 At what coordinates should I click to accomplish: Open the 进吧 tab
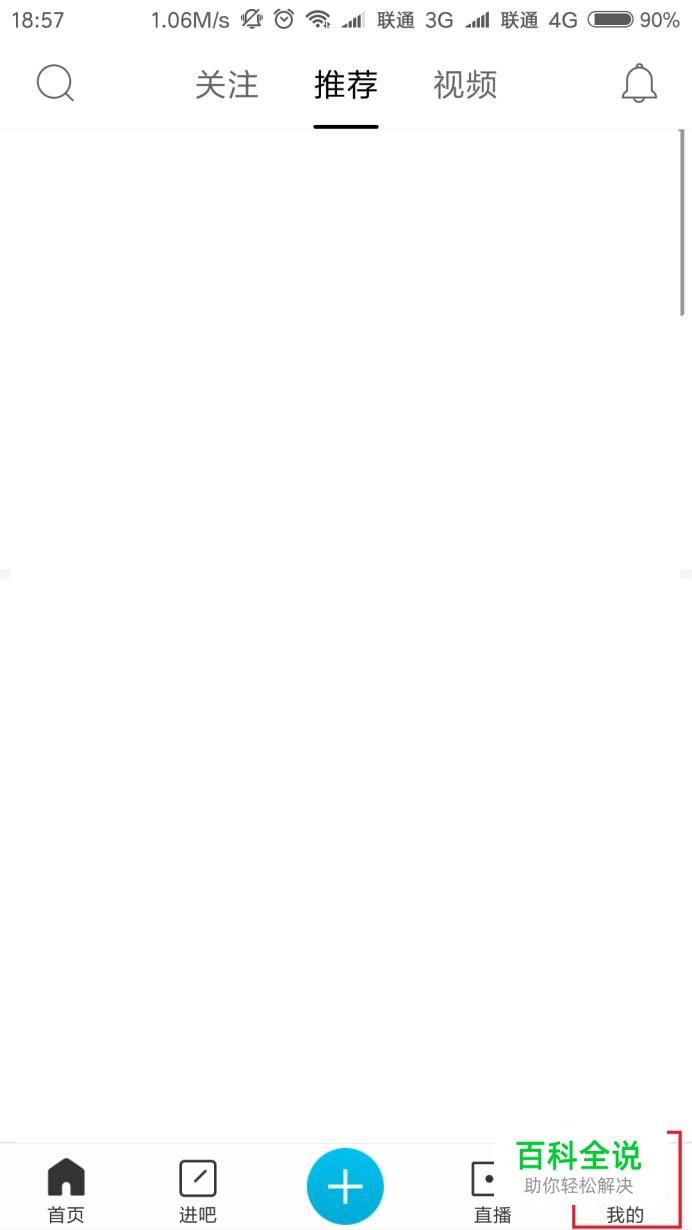click(x=197, y=1190)
